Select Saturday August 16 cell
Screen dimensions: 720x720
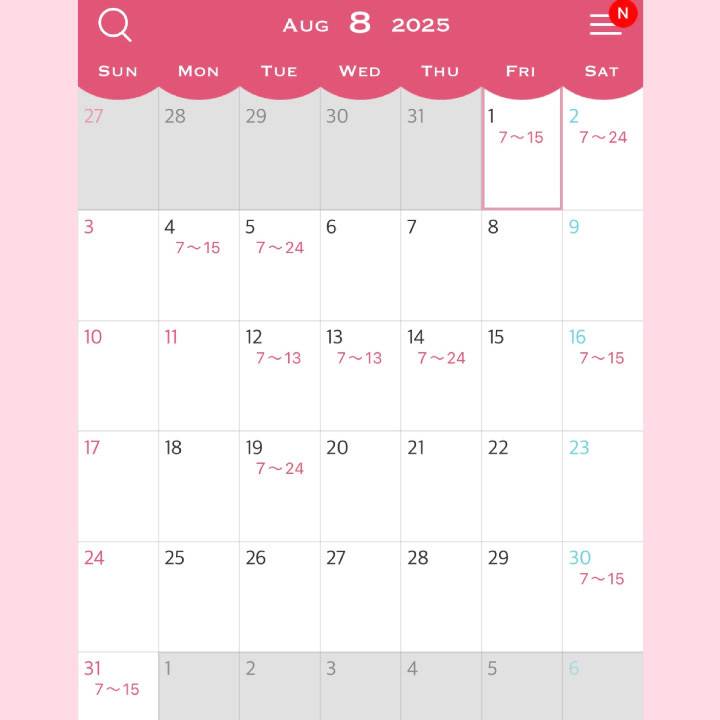click(602, 375)
